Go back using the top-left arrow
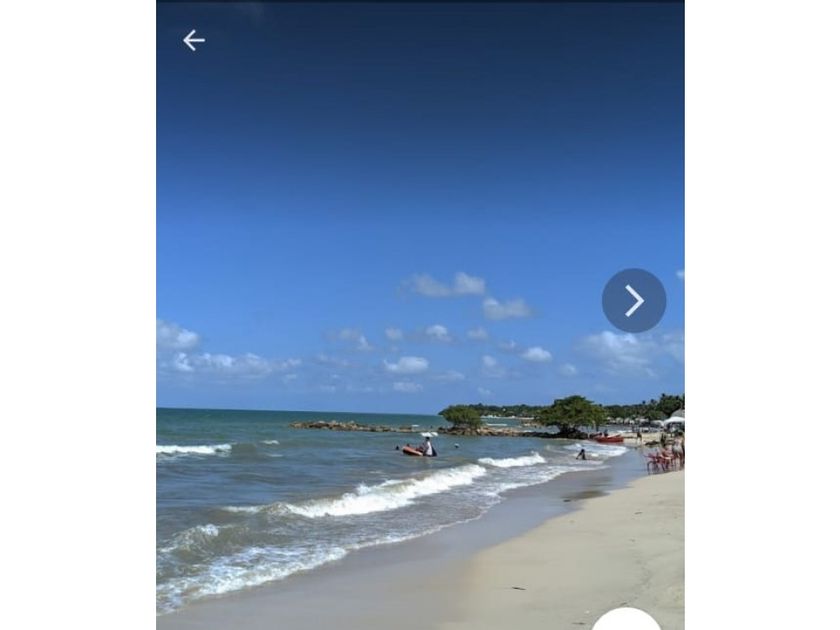The width and height of the screenshot is (840, 630). click(193, 40)
